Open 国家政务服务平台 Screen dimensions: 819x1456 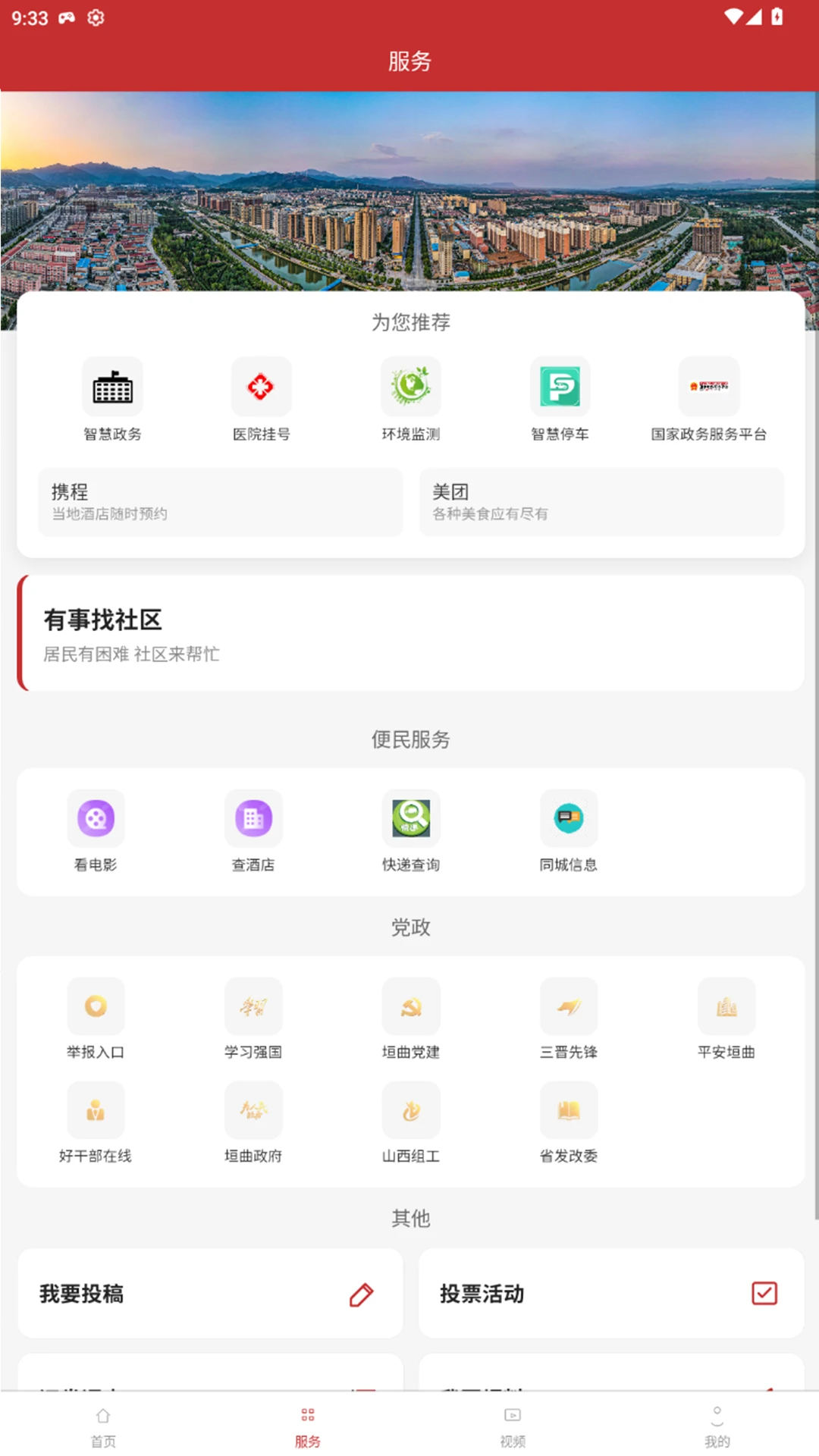point(708,400)
